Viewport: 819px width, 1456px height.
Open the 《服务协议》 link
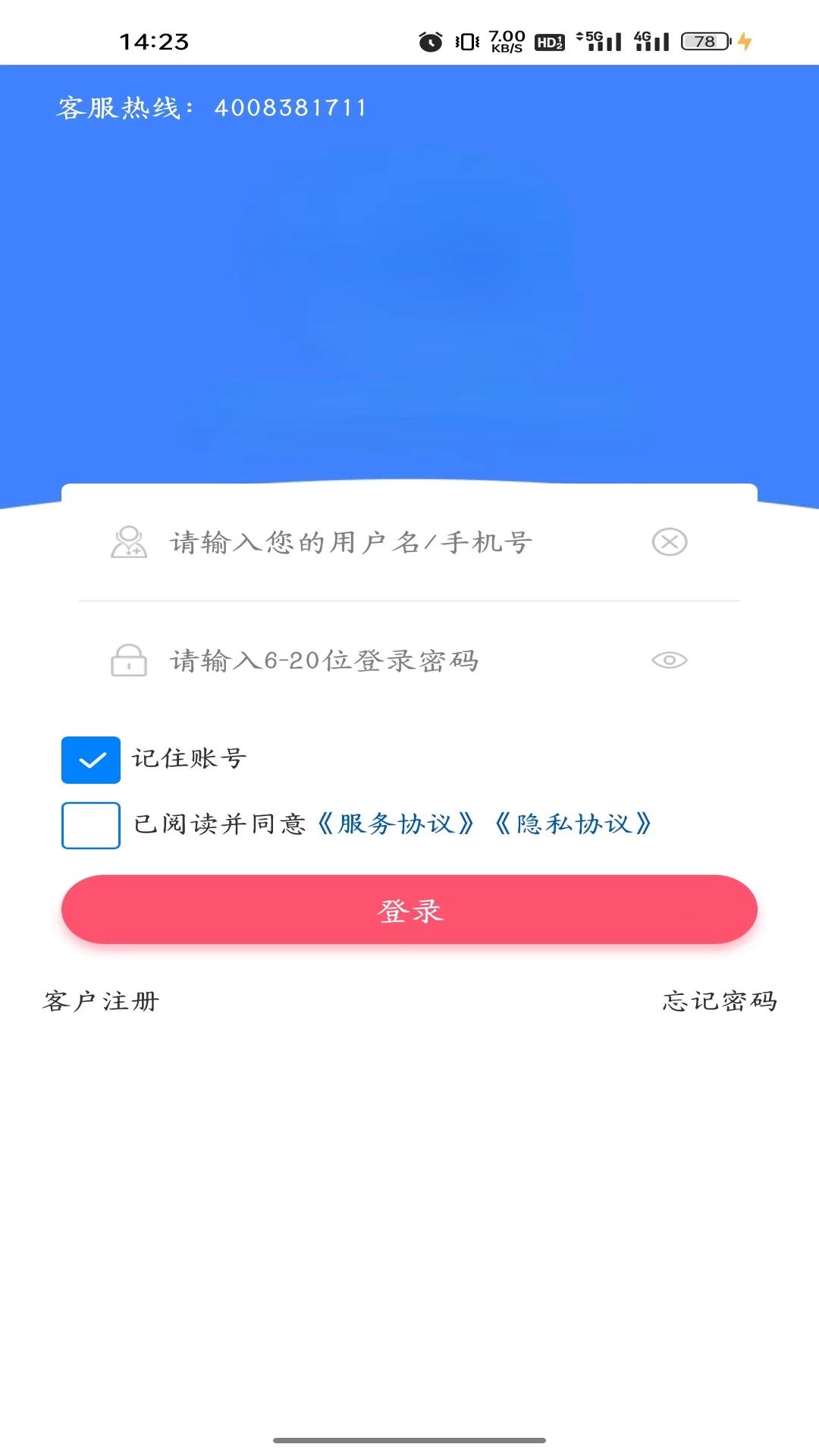pos(396,824)
